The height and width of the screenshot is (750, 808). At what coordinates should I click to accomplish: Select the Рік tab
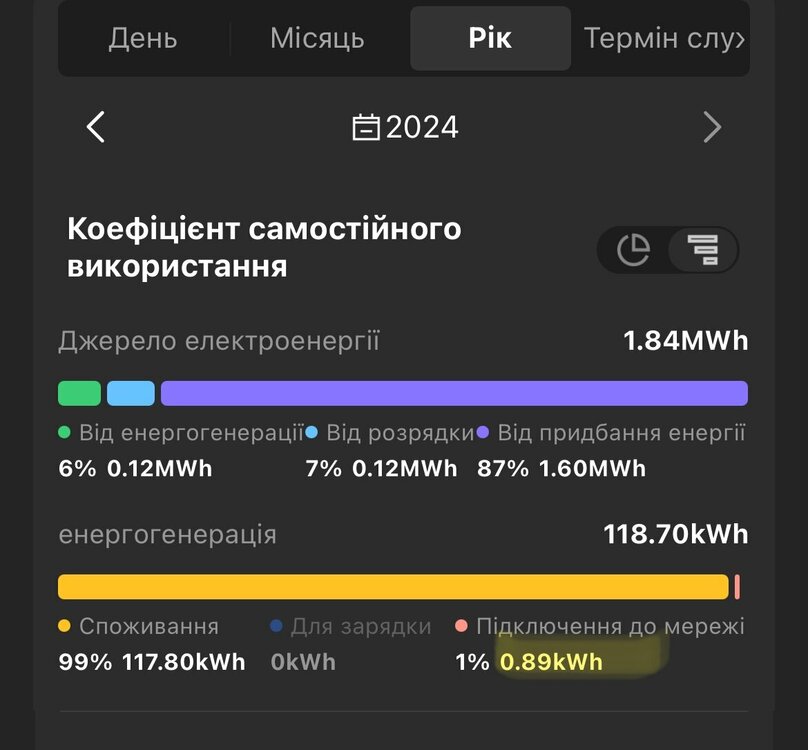click(x=490, y=39)
